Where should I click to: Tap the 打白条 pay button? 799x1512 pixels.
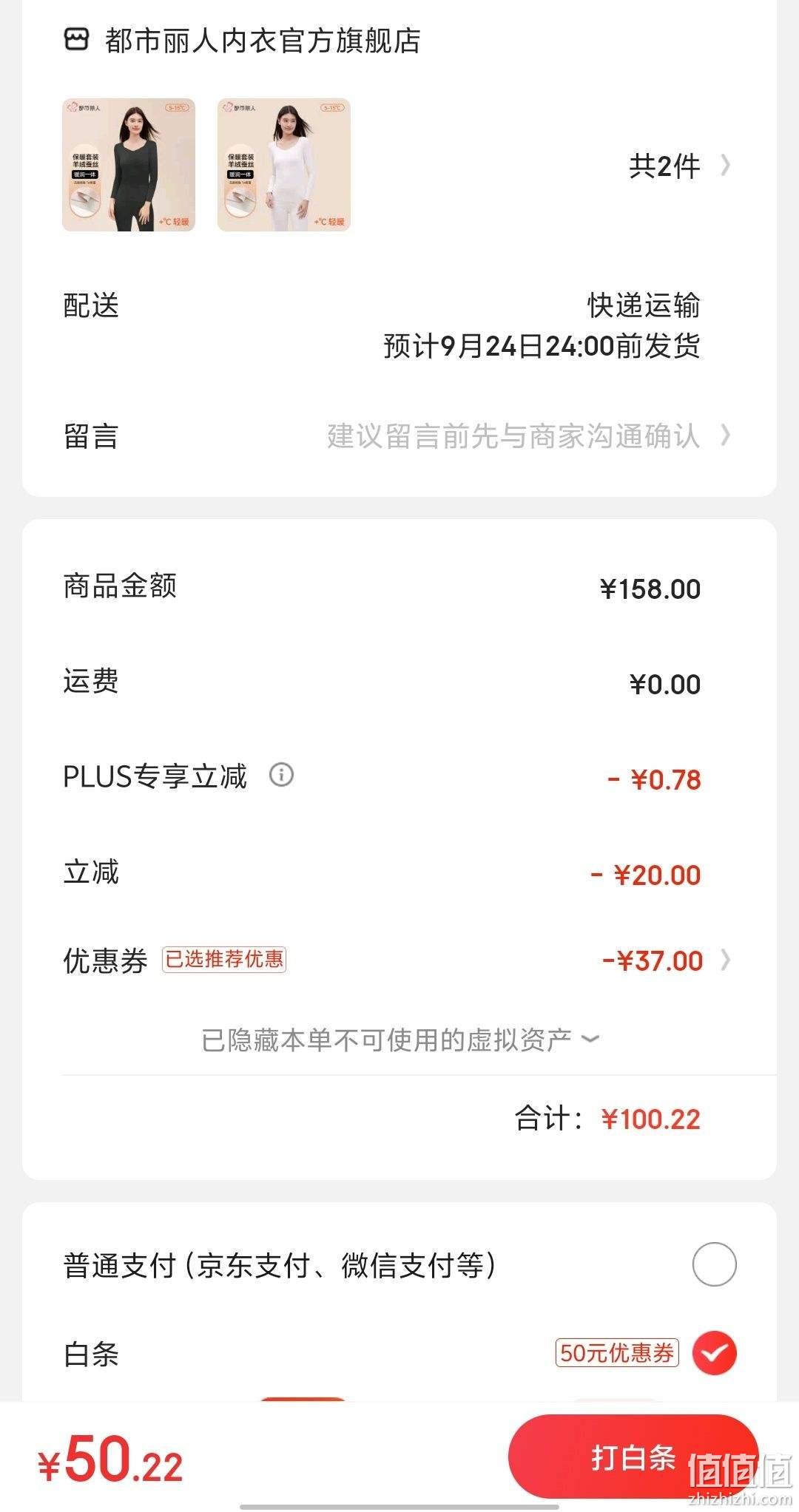pyautogui.click(x=633, y=1457)
